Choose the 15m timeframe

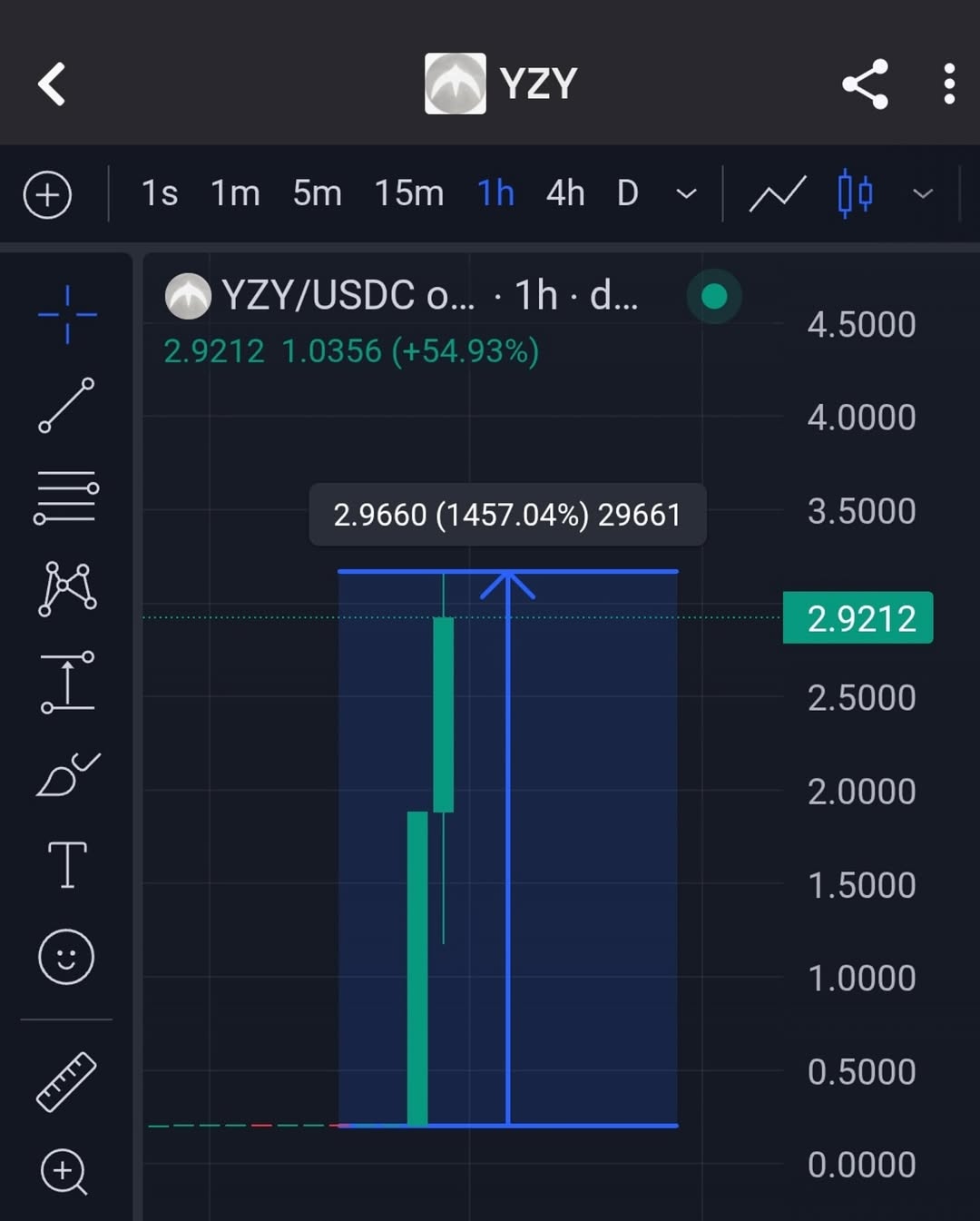(408, 193)
